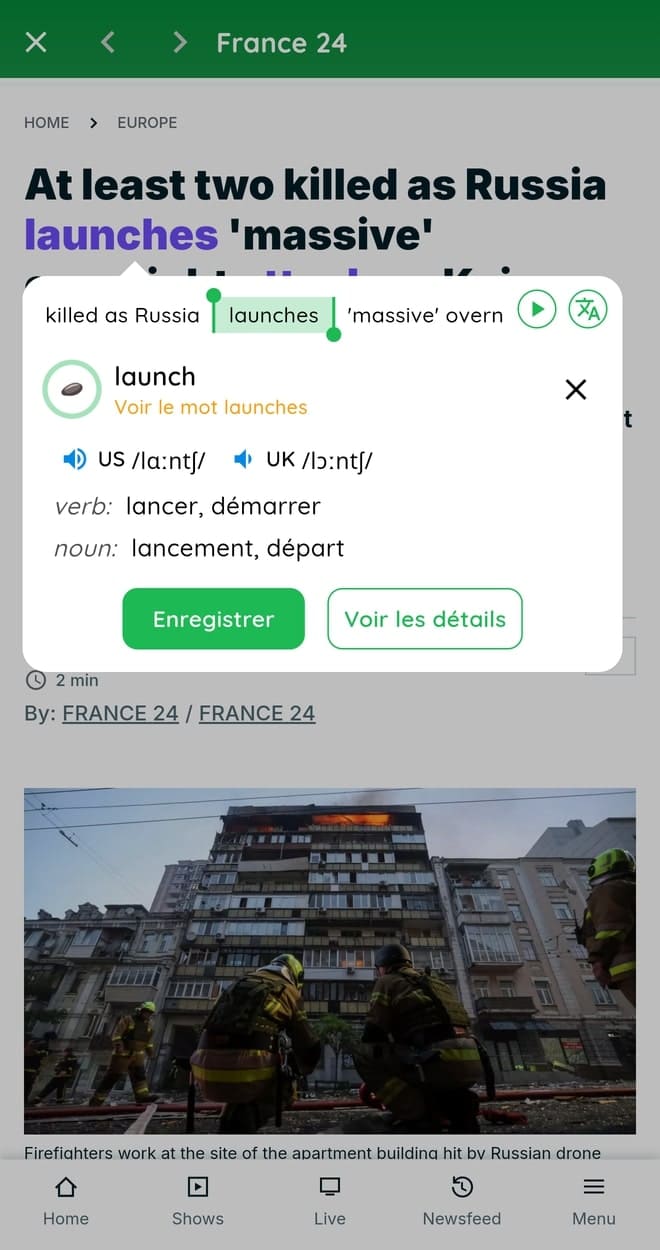This screenshot has height=1250, width=660.
Task: Play UK pronunciation of launch
Action: (243, 460)
